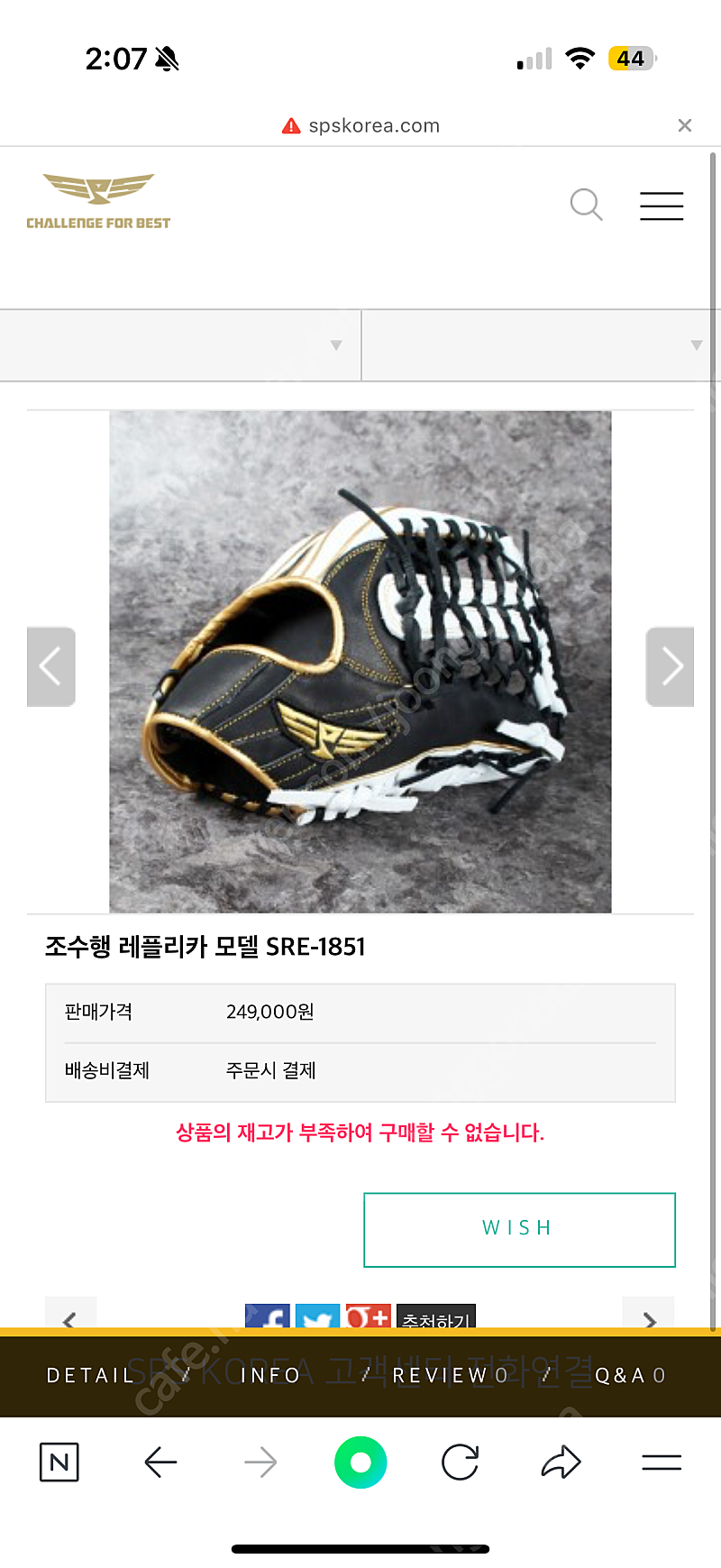Expand the left category dropdown
This screenshot has height=1568, width=721.
point(180,345)
